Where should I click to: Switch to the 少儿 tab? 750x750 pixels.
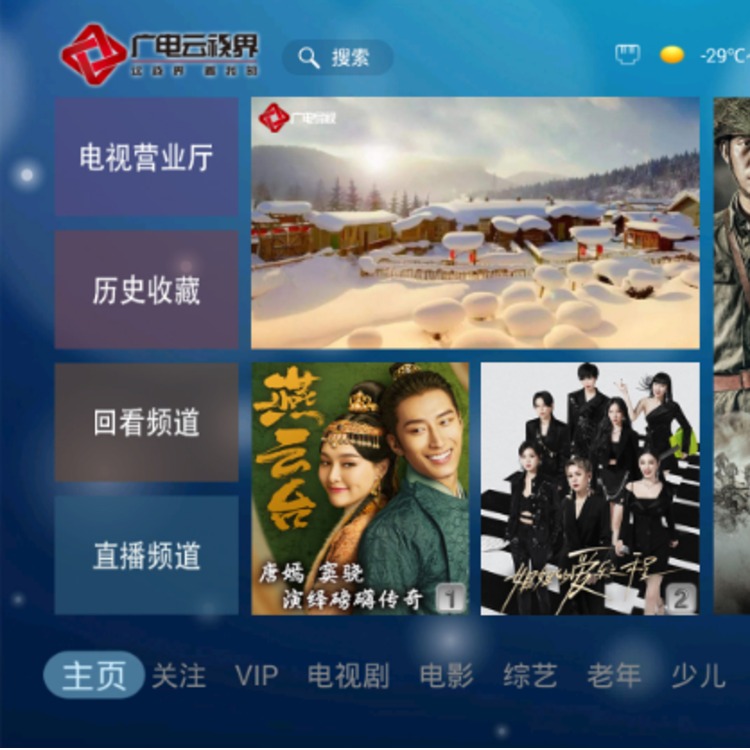(697, 676)
